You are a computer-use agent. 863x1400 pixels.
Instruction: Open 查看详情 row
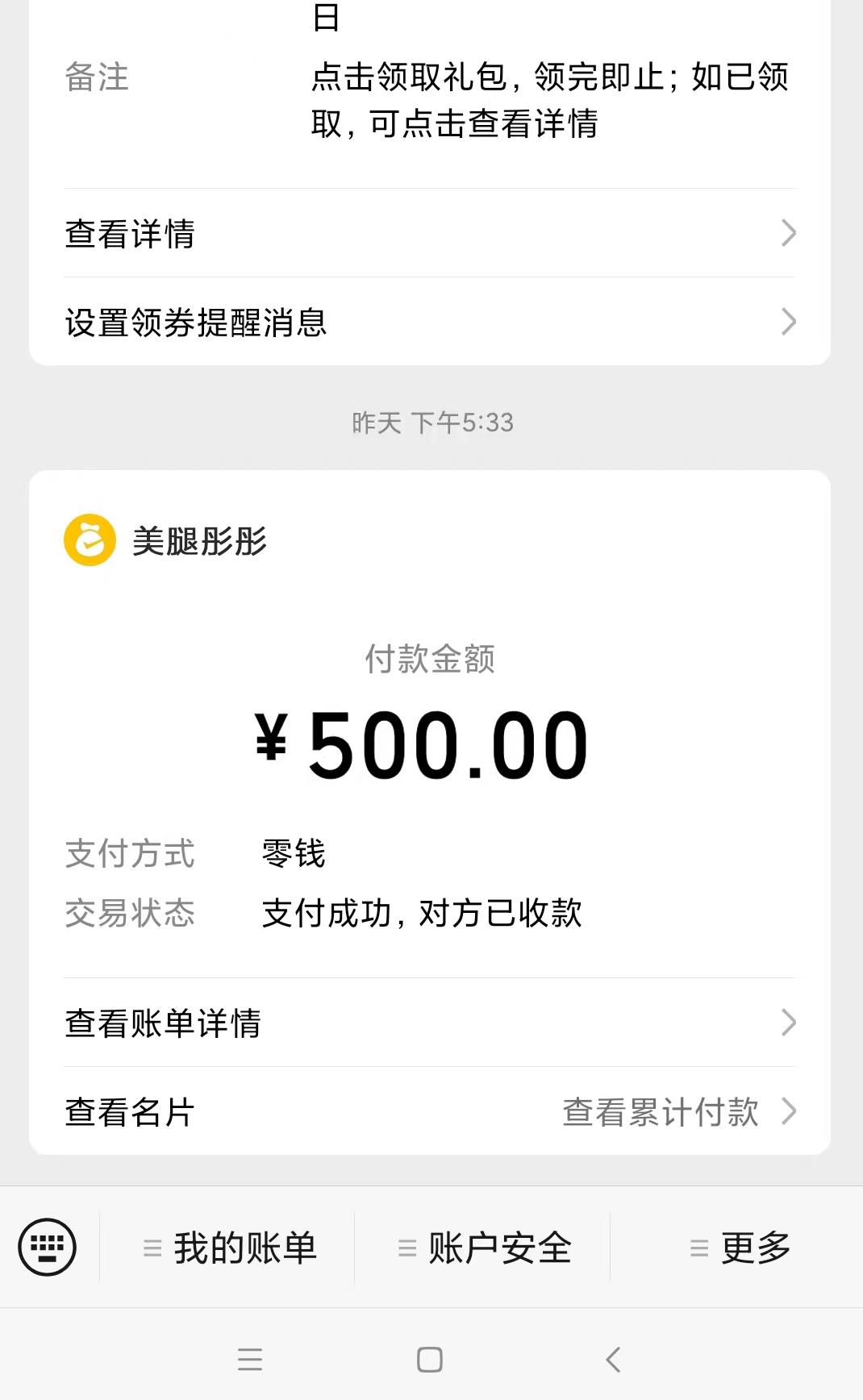pyautogui.click(x=429, y=234)
